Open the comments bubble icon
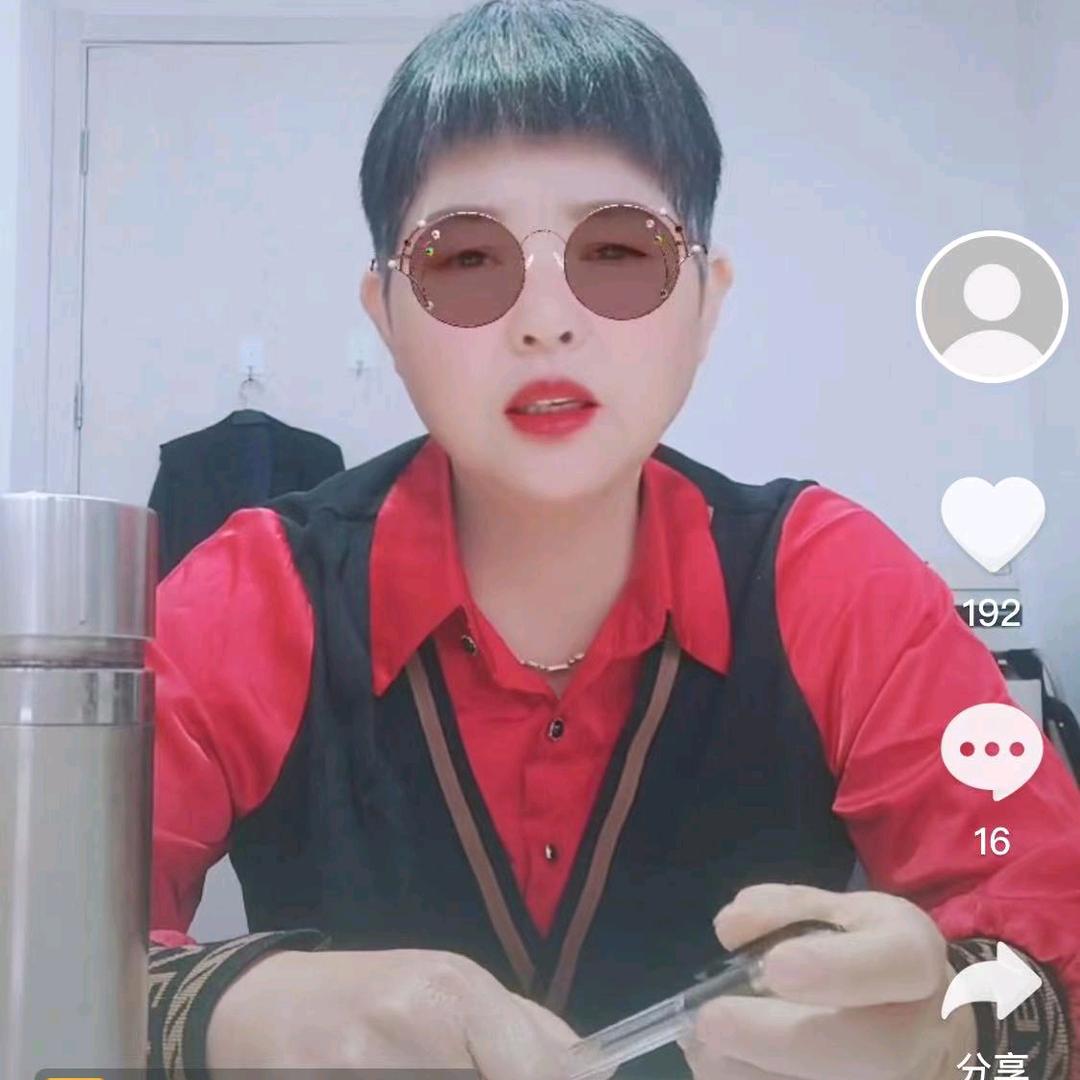 click(991, 751)
